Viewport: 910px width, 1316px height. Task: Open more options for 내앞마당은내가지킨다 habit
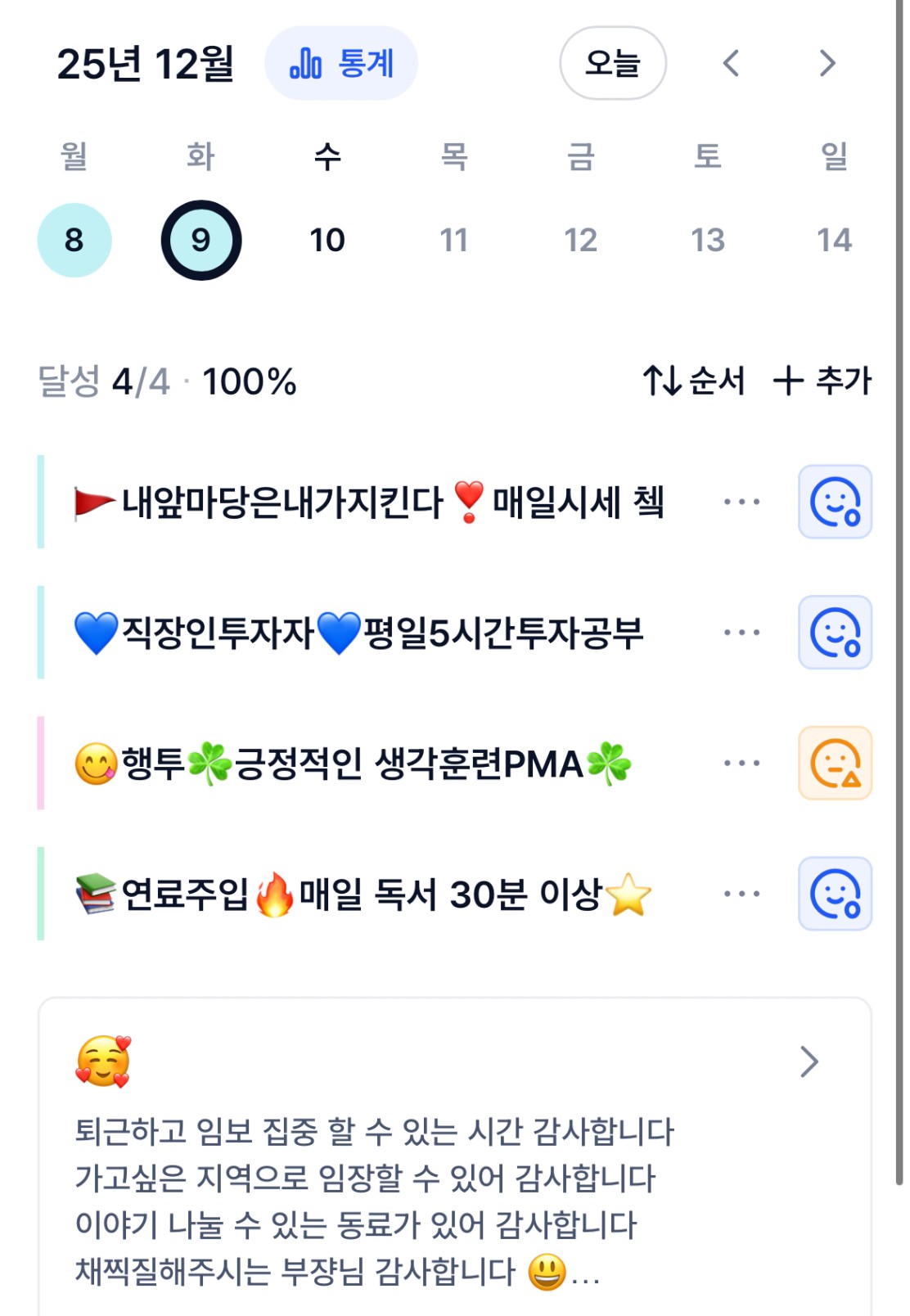tap(741, 502)
